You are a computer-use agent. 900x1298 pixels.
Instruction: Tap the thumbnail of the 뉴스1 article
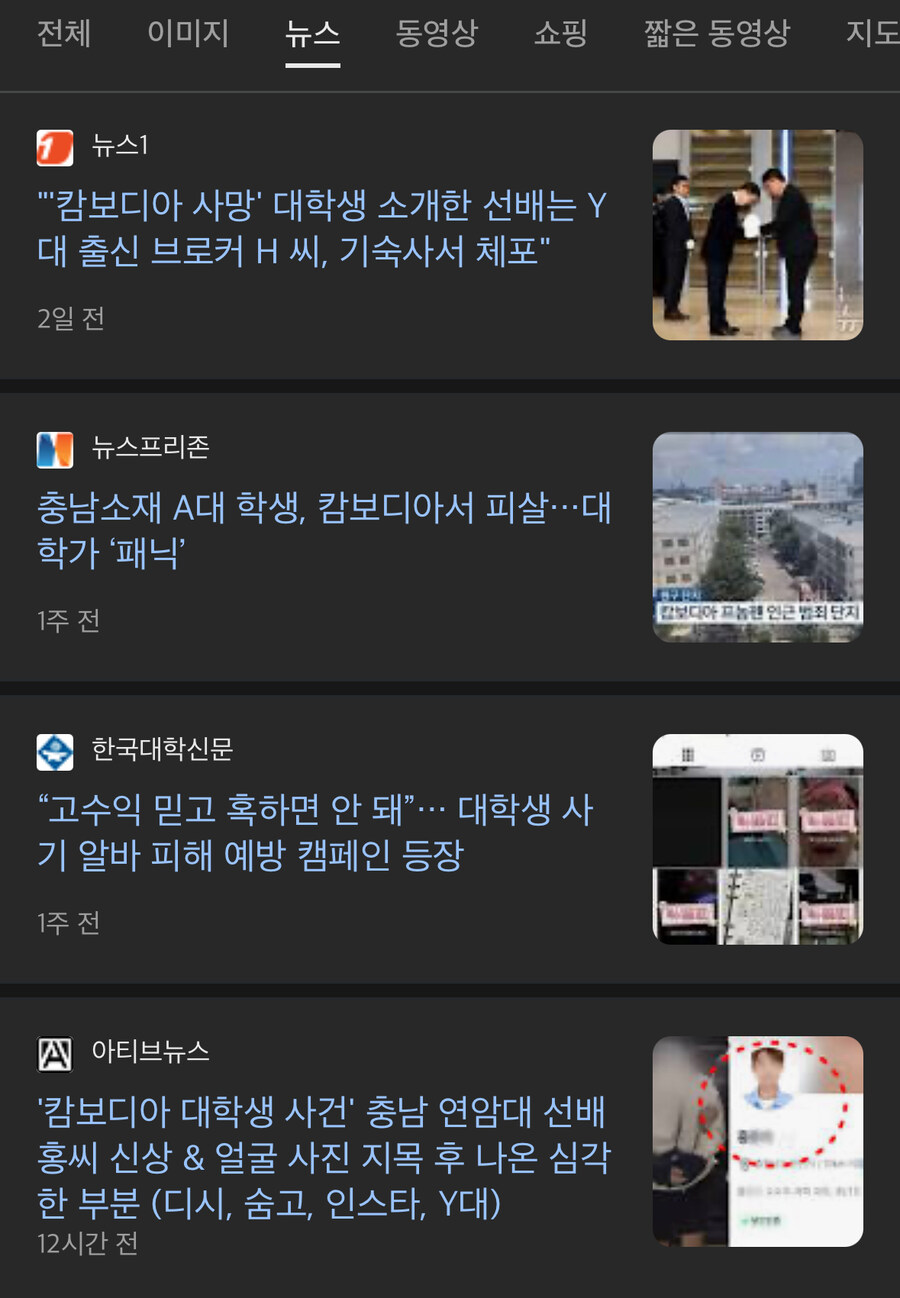coord(757,235)
